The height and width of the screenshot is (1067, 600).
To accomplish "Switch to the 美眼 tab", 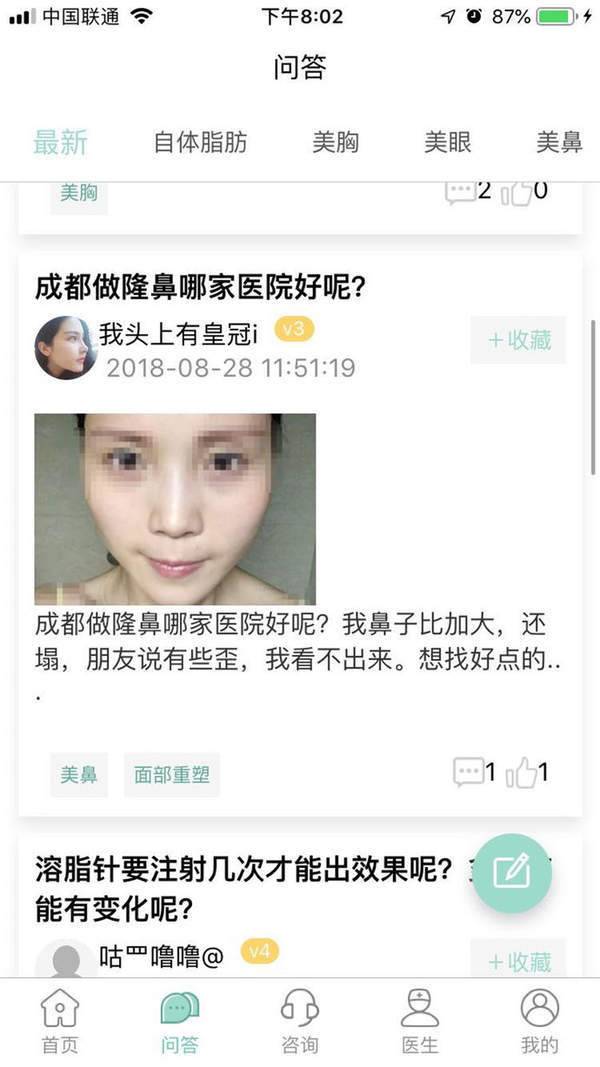I will pos(447,142).
